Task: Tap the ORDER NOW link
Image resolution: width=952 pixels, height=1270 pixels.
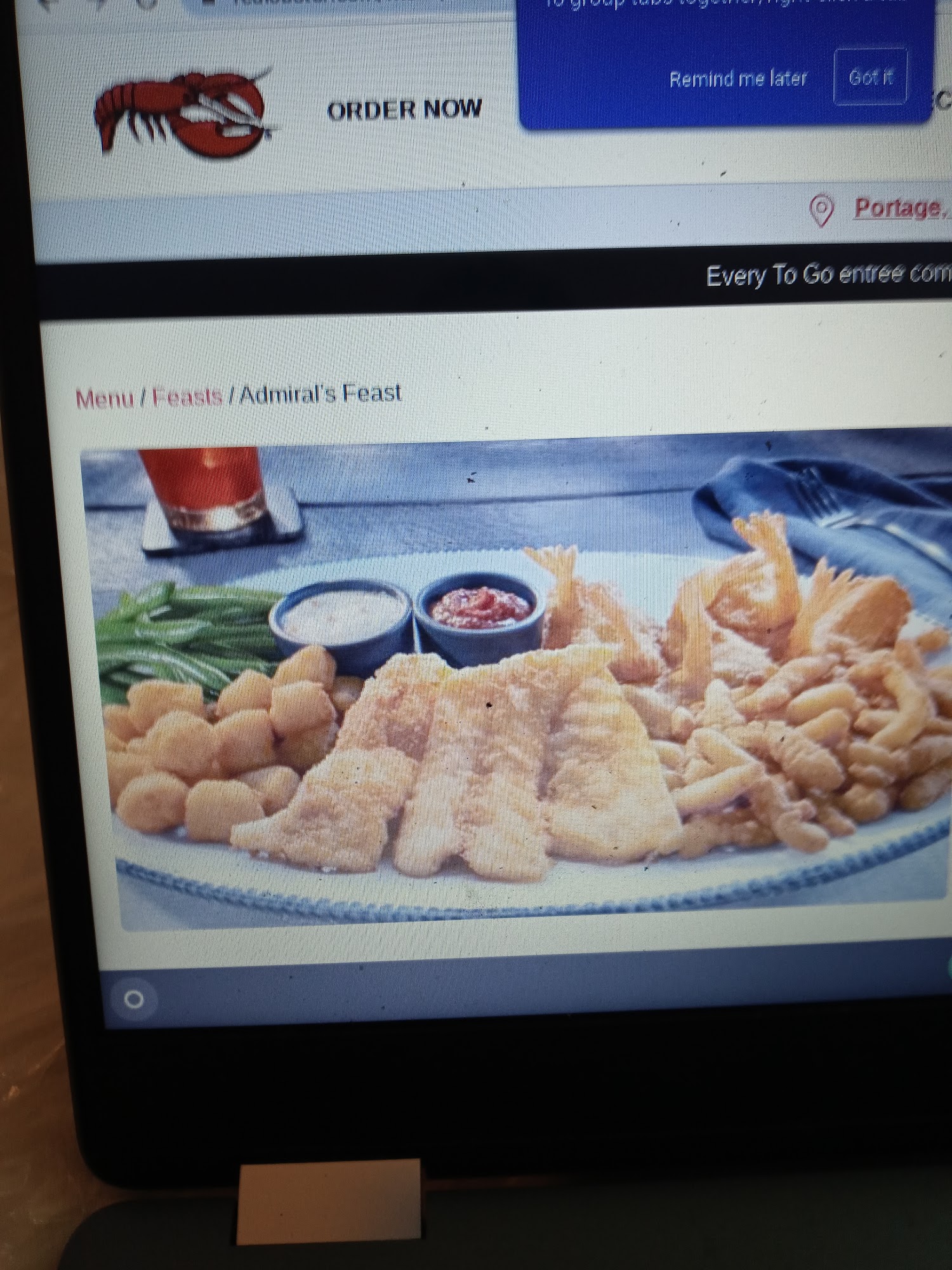Action: tap(404, 110)
